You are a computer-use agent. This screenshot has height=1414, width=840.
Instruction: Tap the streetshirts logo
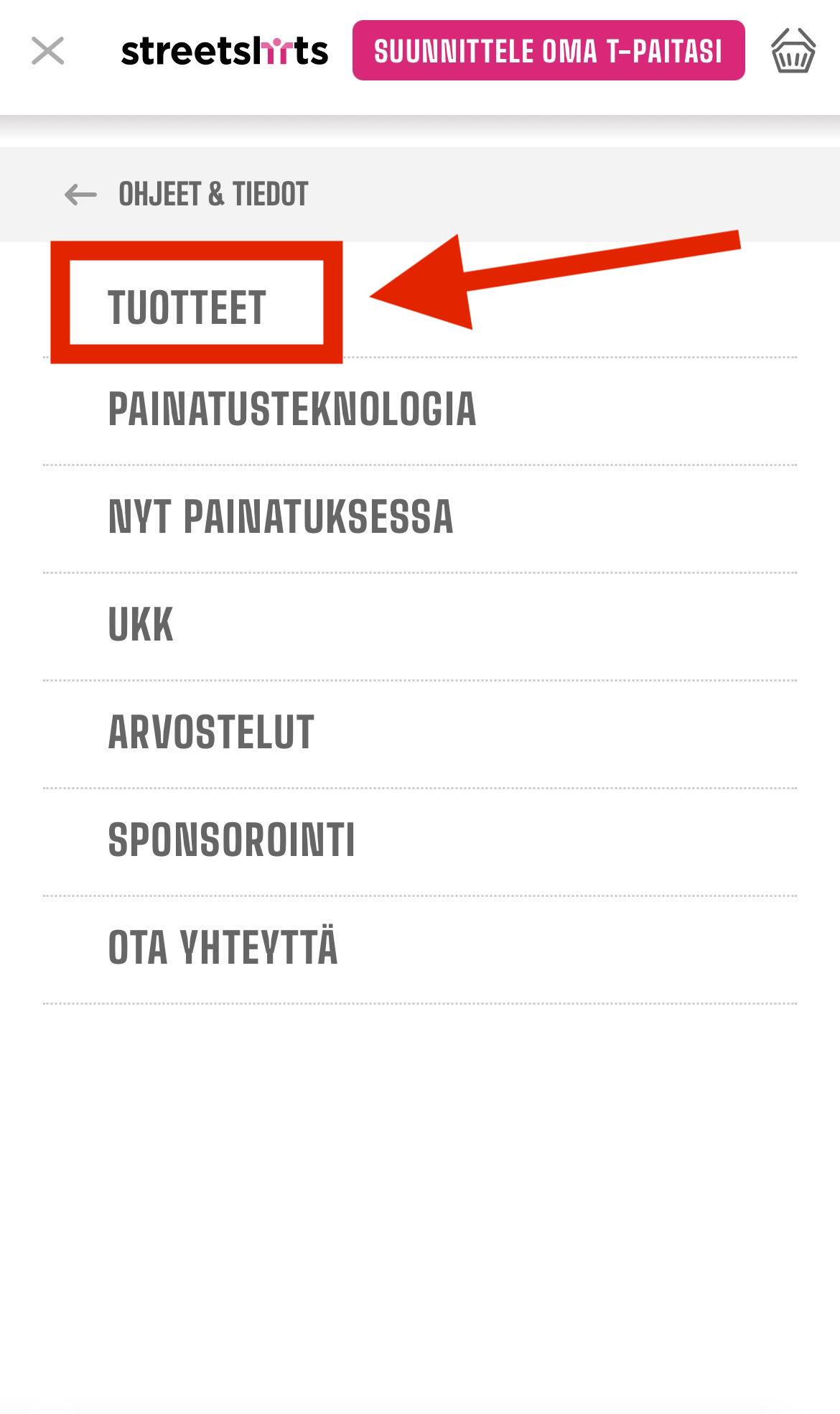click(225, 51)
